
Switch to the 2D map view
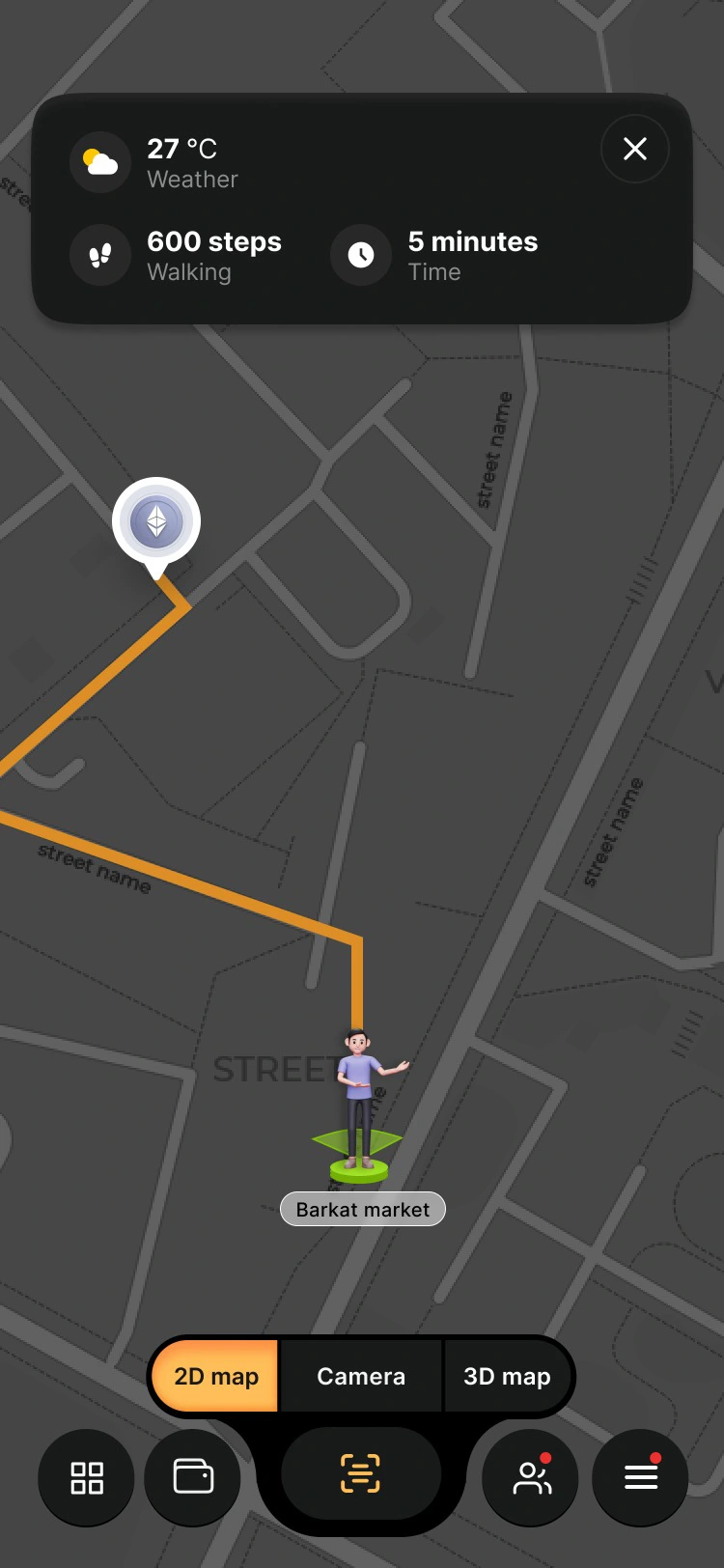point(216,1376)
